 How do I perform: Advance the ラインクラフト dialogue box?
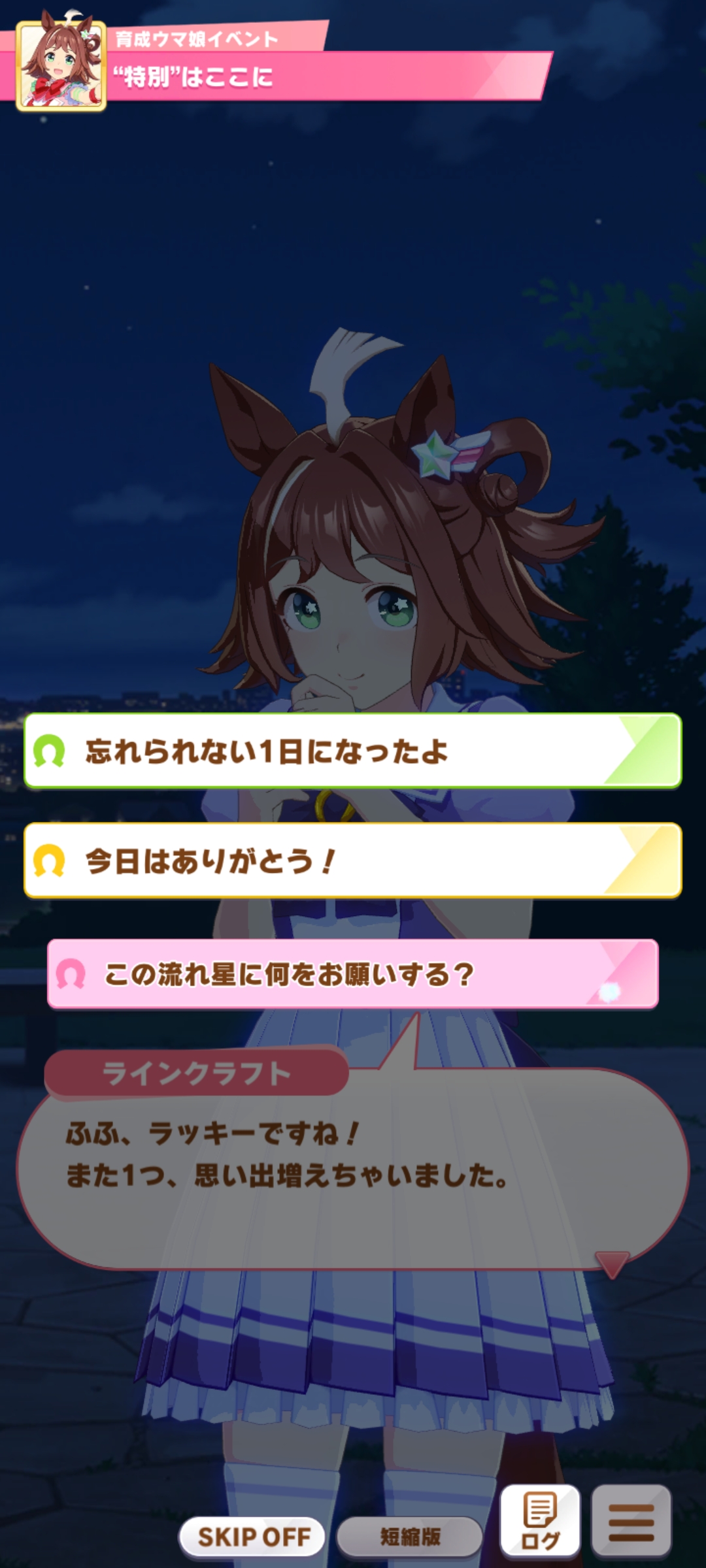point(353,1169)
